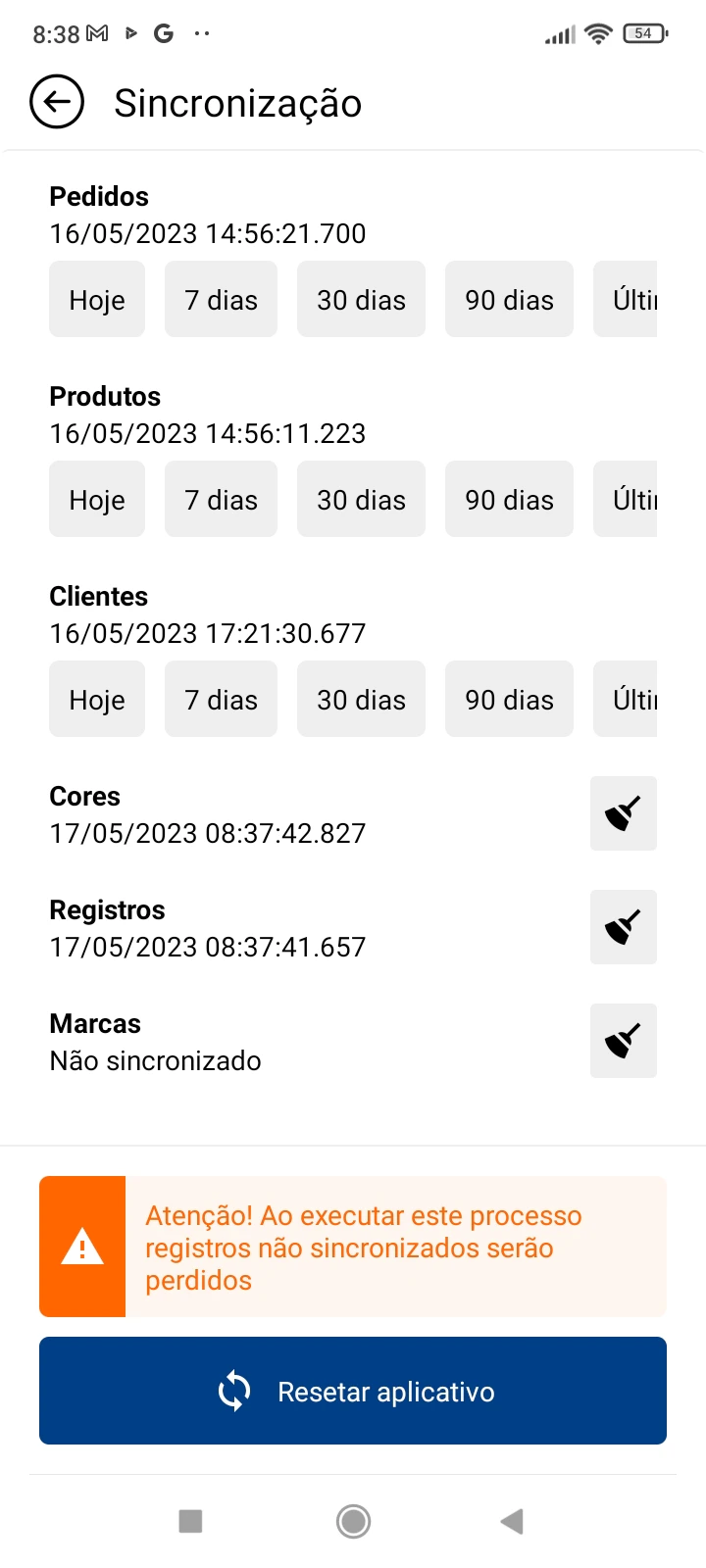Tap the sync refresh icon on Resetar aplicativo
Image resolution: width=706 pixels, height=1568 pixels.
coord(232,1390)
